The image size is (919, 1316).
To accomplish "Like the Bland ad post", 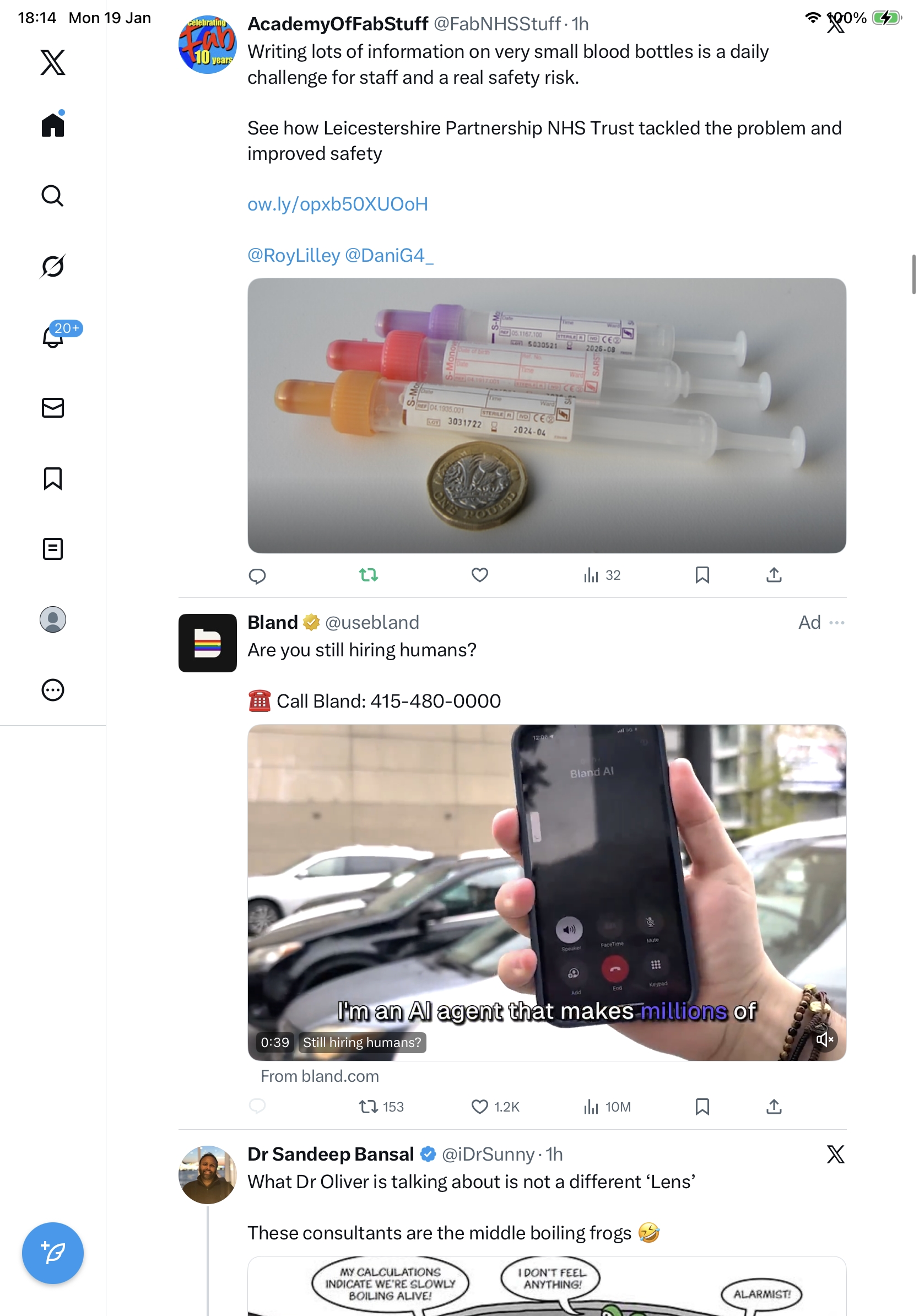I will (x=479, y=1107).
